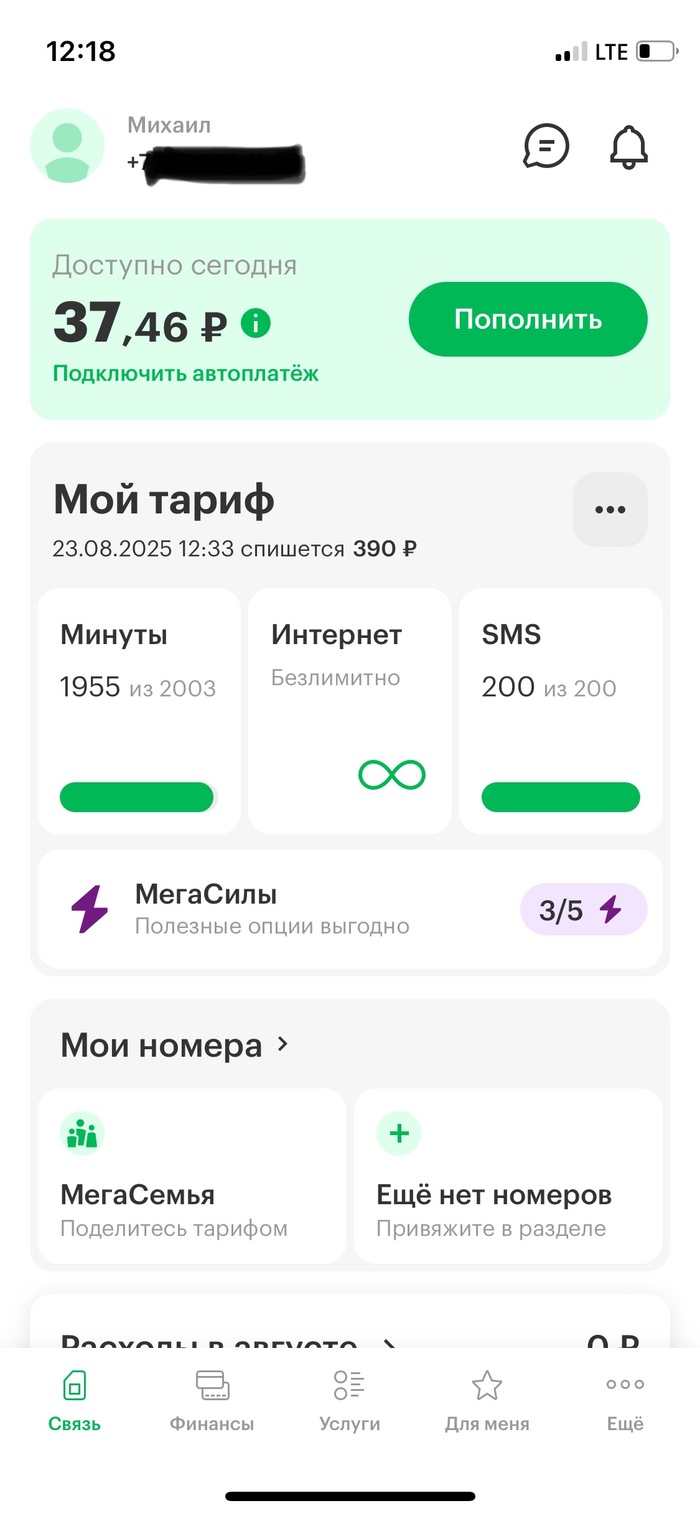Go to the Услуги tab

pos(349,1400)
